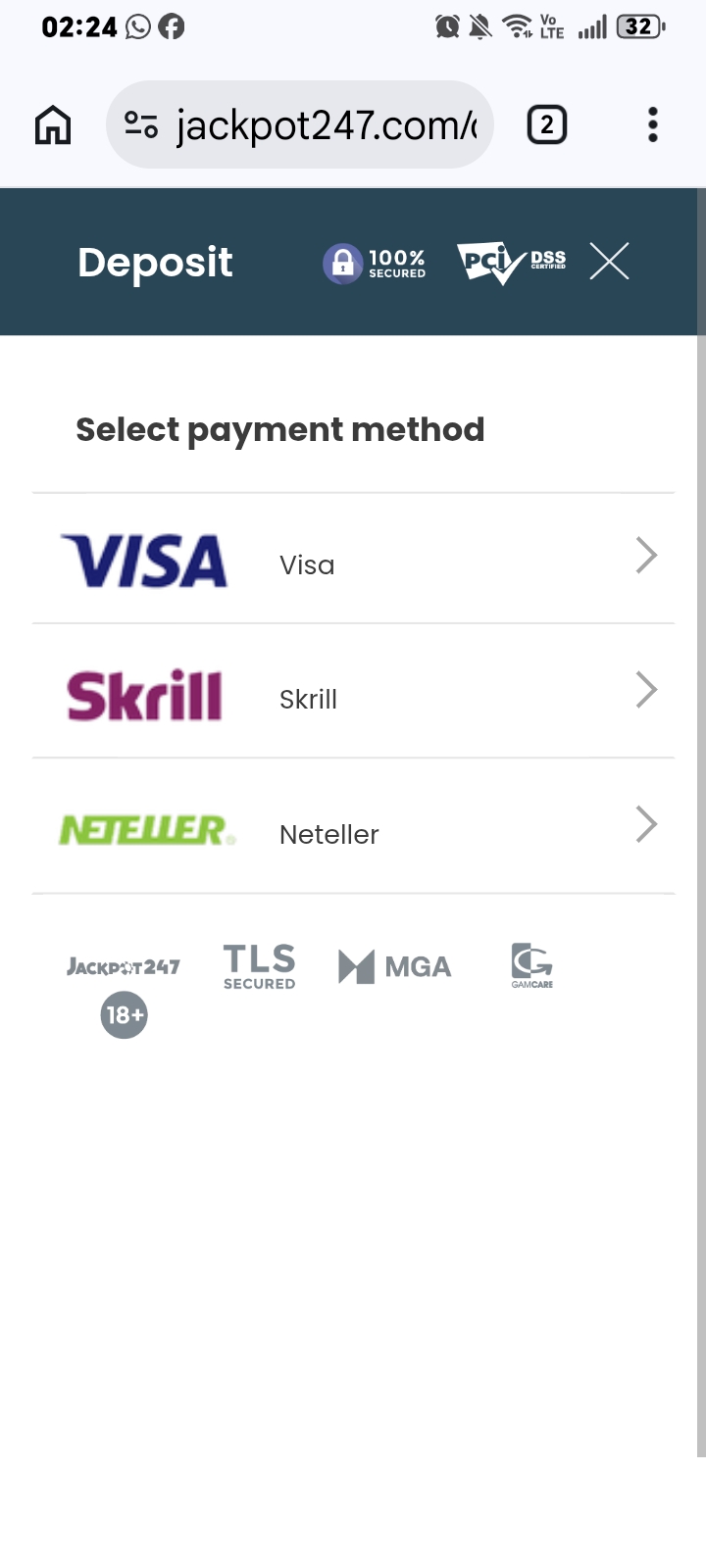Viewport: 706px width, 1568px height.
Task: Select Visa as payment method
Action: click(x=353, y=559)
